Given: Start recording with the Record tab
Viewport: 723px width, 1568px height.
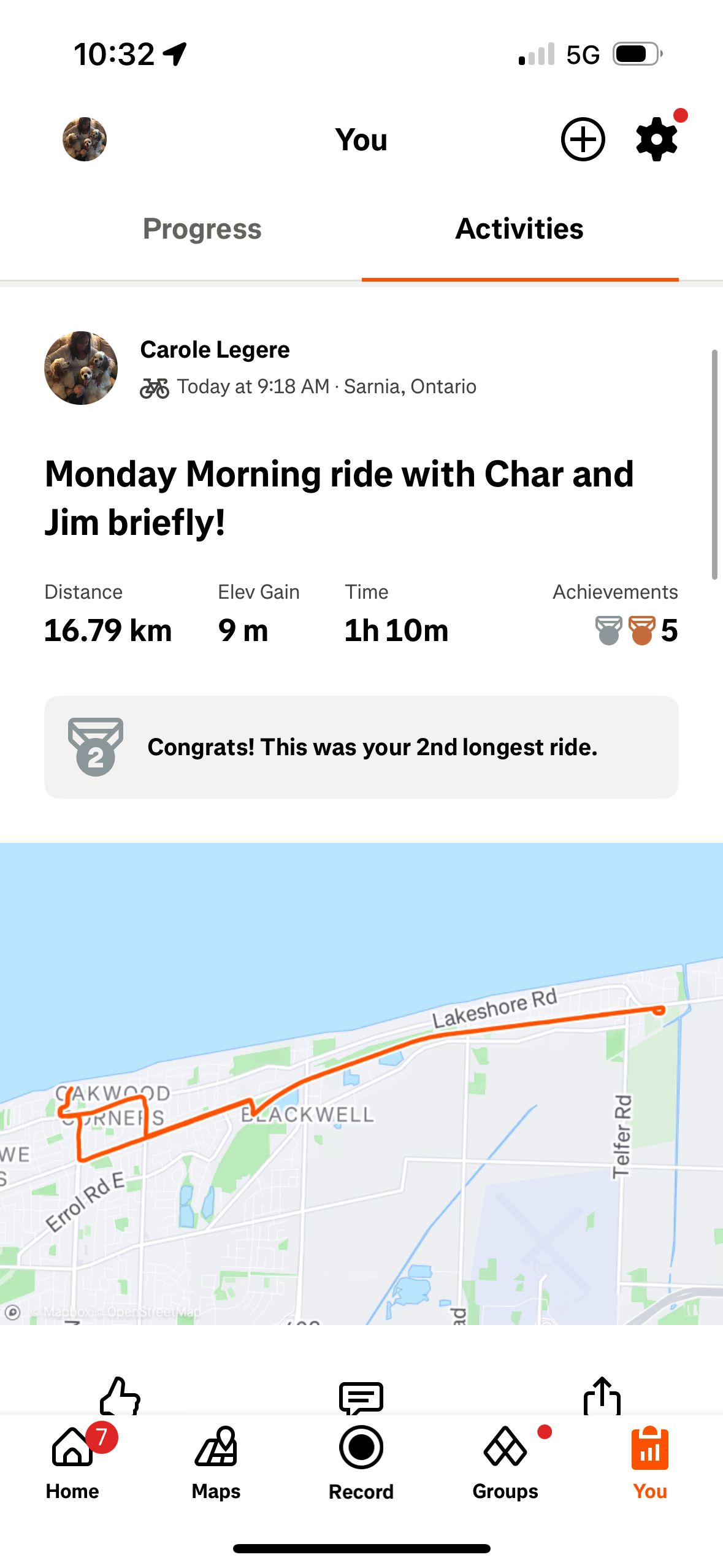Looking at the screenshot, I should click(x=361, y=1462).
